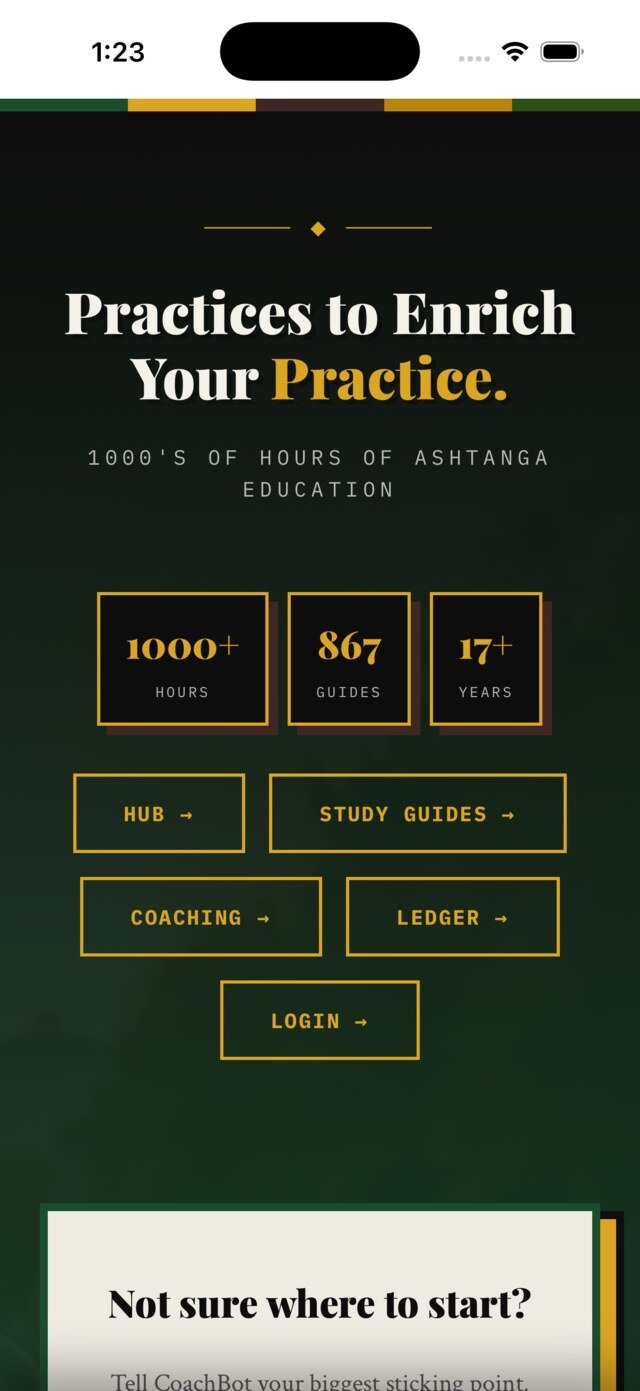Open the Coaching section
Viewport: 640px width, 1391px height.
point(201,917)
